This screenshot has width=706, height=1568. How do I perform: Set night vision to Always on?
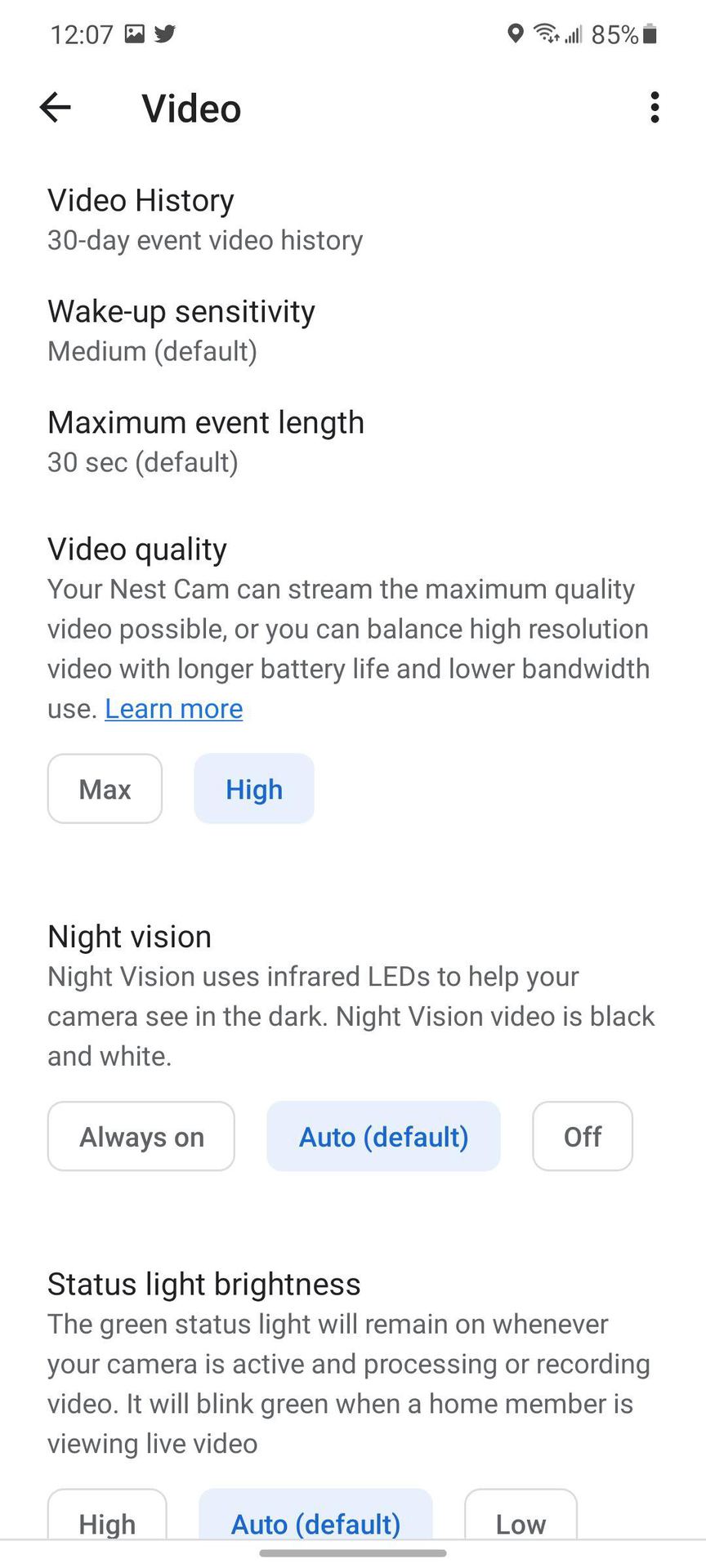coord(141,1136)
